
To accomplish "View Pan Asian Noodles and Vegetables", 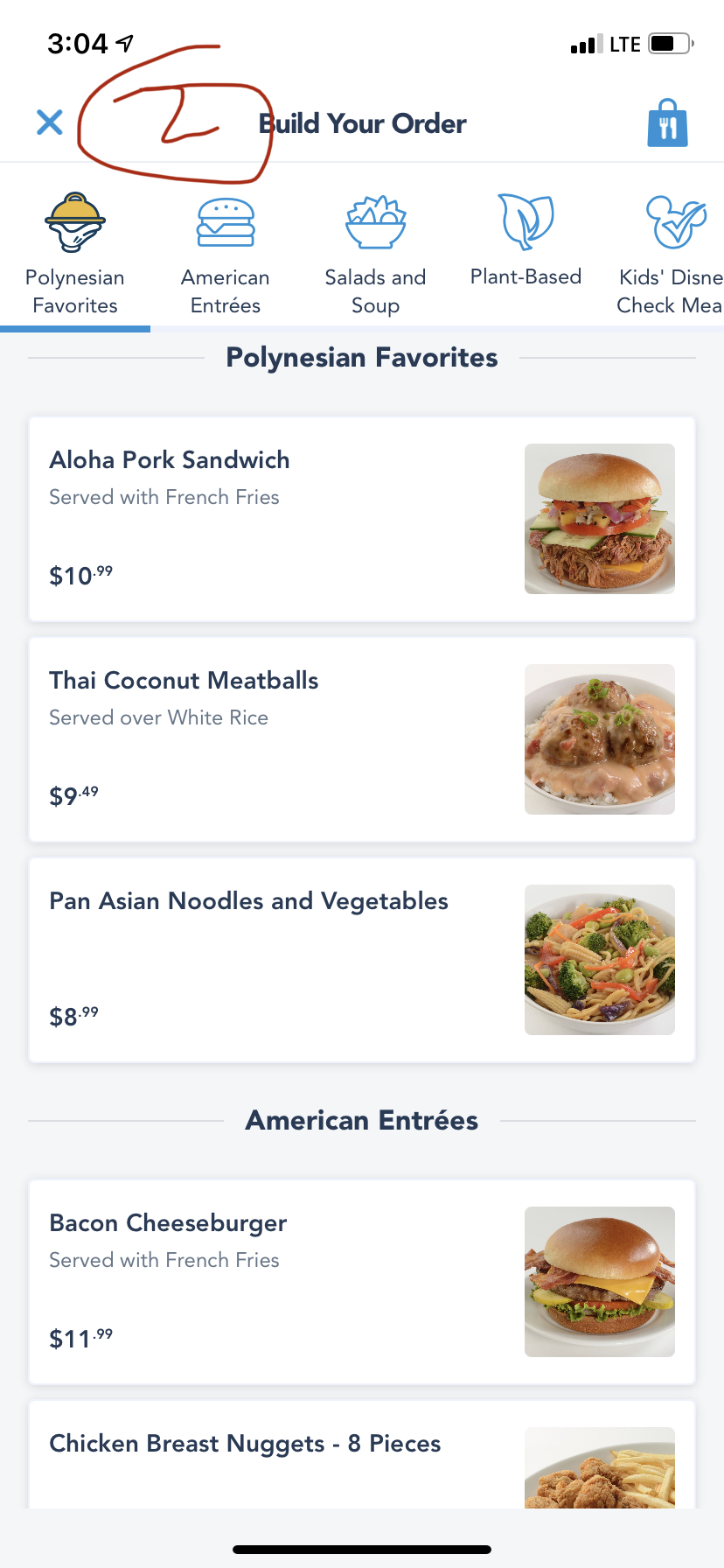I will point(362,960).
